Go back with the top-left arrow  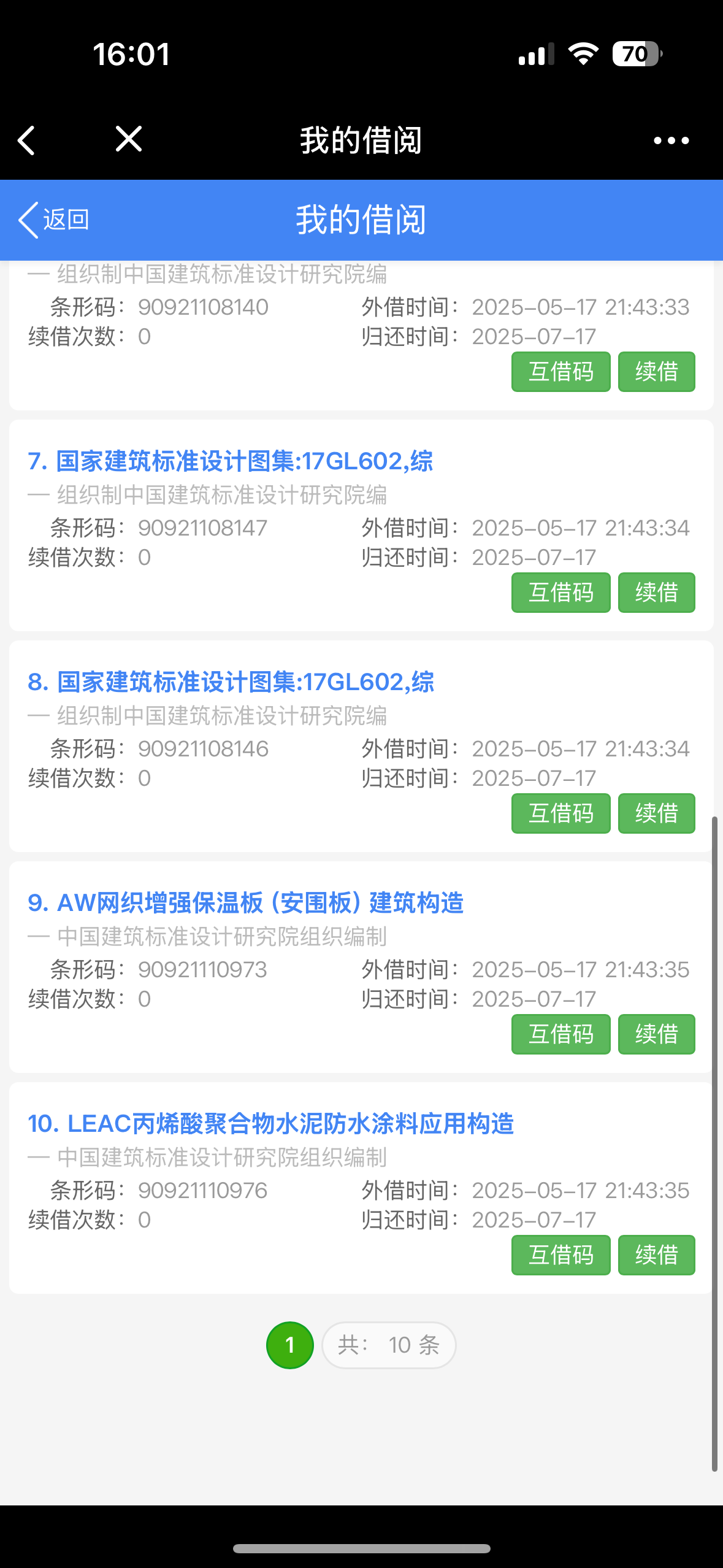27,140
